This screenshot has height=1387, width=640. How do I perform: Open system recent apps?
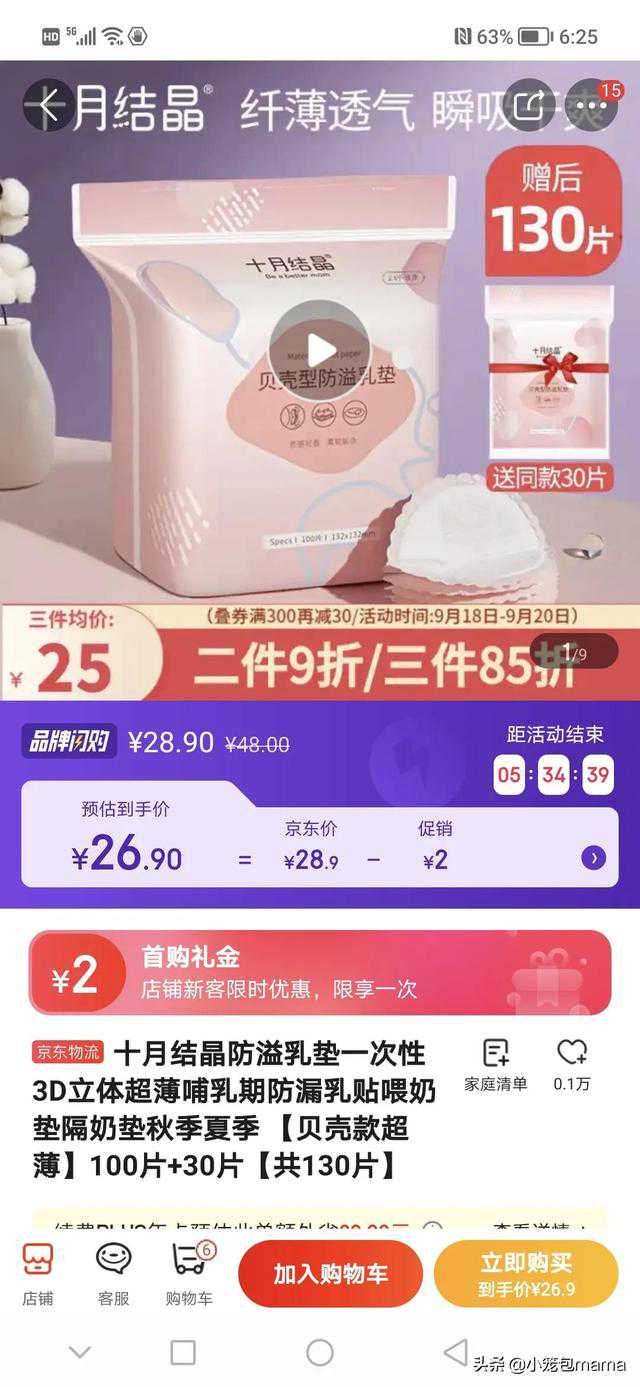click(x=183, y=1352)
